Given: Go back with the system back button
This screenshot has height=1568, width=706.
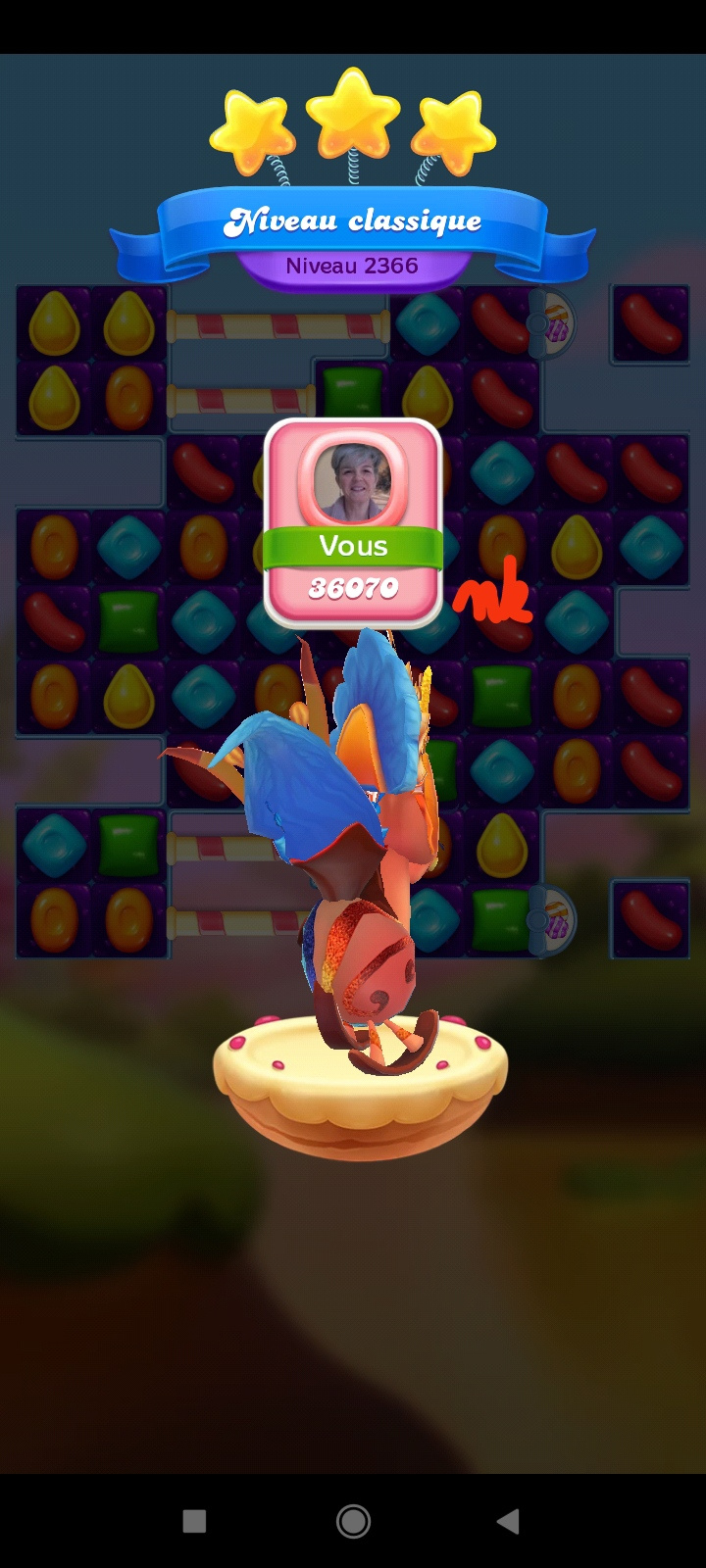Looking at the screenshot, I should click(x=507, y=1521).
